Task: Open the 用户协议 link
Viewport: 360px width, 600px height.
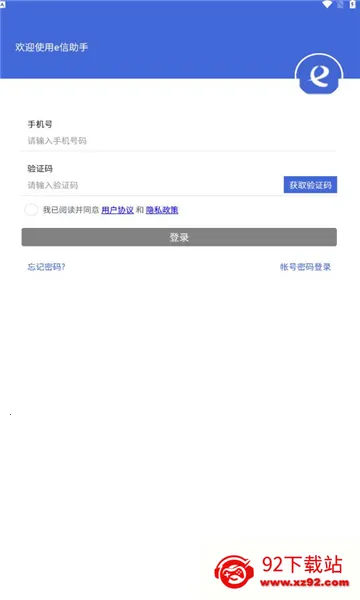Action: (x=117, y=210)
